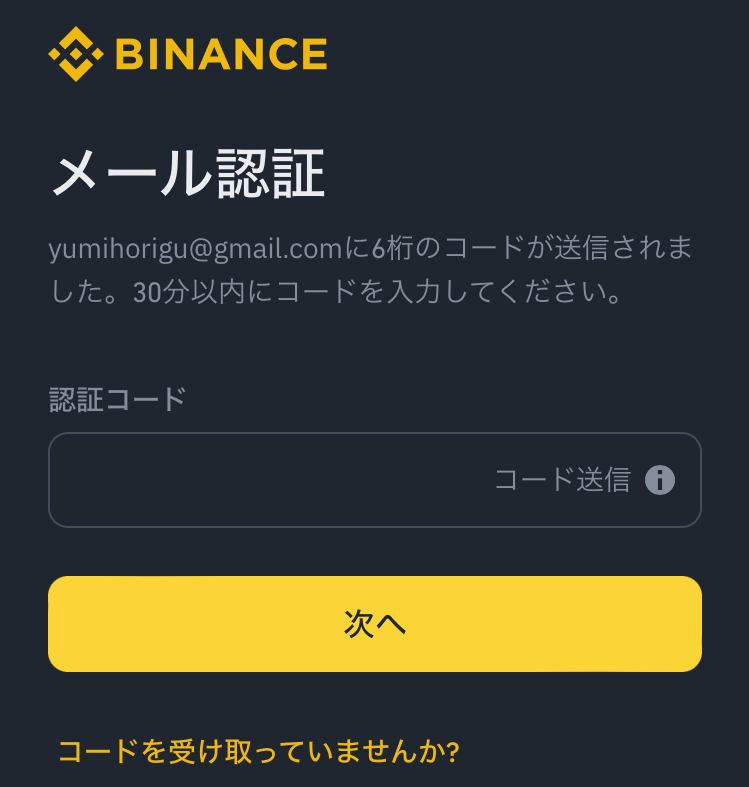Tap コード送信 to resend the code
Viewport: 749px width, 787px height.
click(562, 480)
